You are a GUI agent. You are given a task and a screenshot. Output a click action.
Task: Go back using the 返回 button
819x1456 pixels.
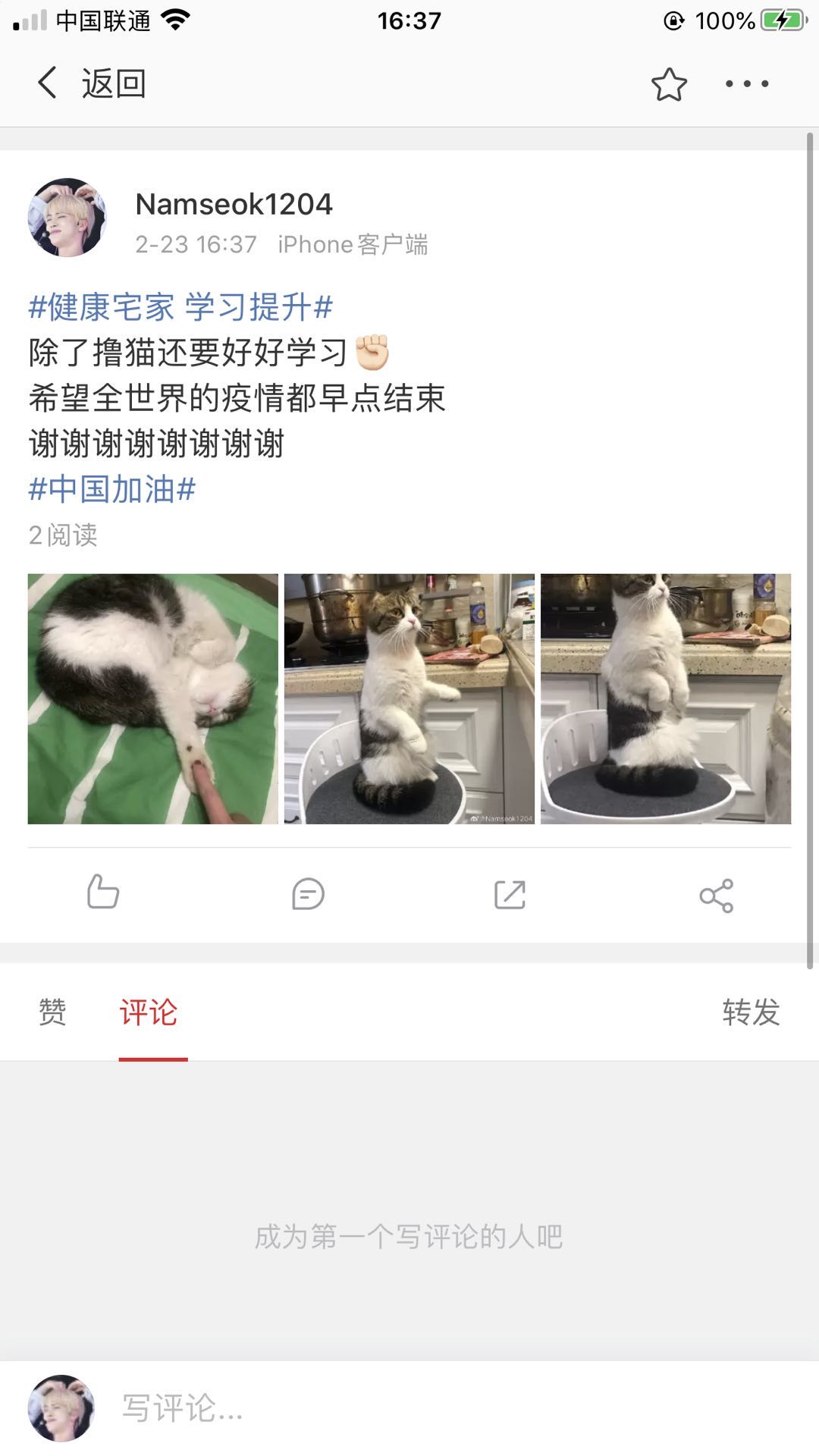coord(91,83)
